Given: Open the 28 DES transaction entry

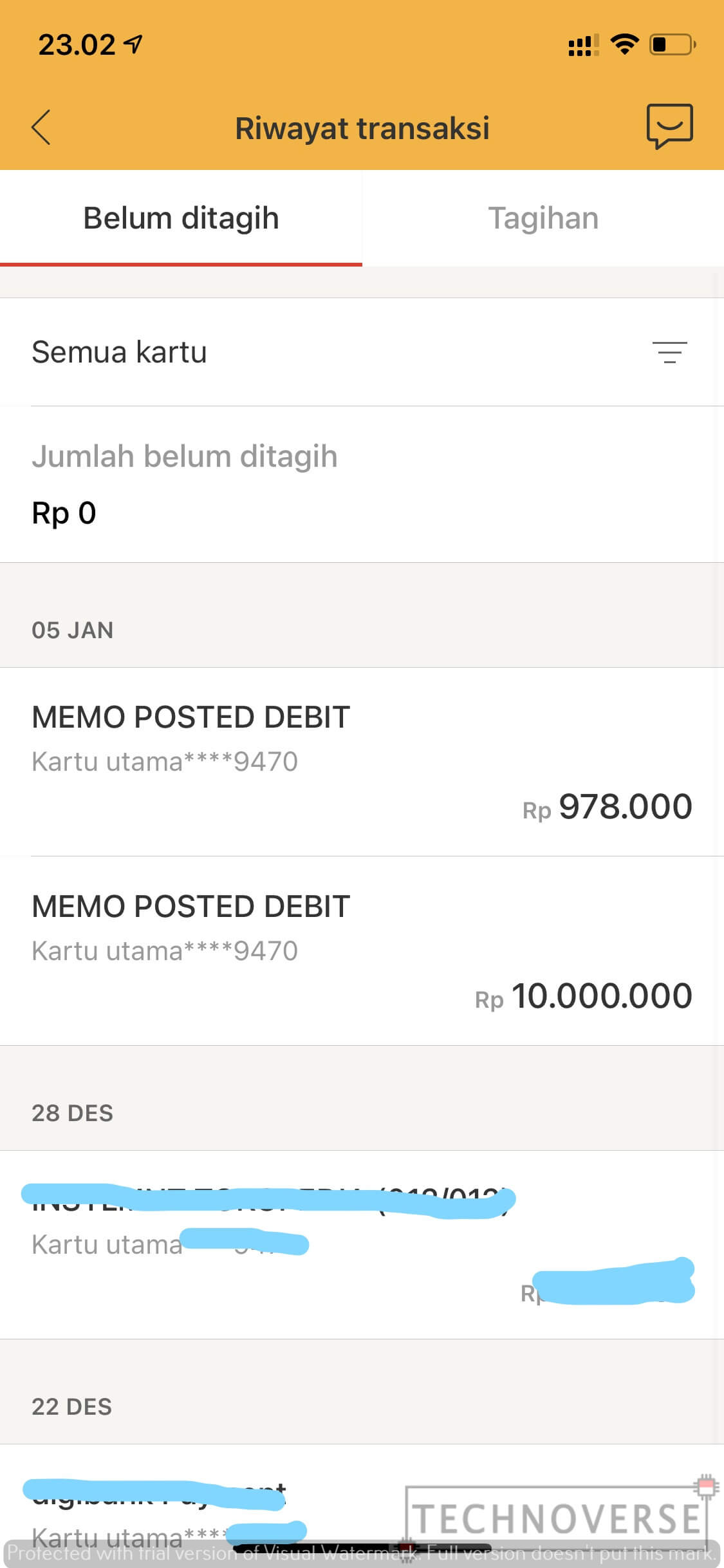Looking at the screenshot, I should click(x=362, y=1245).
